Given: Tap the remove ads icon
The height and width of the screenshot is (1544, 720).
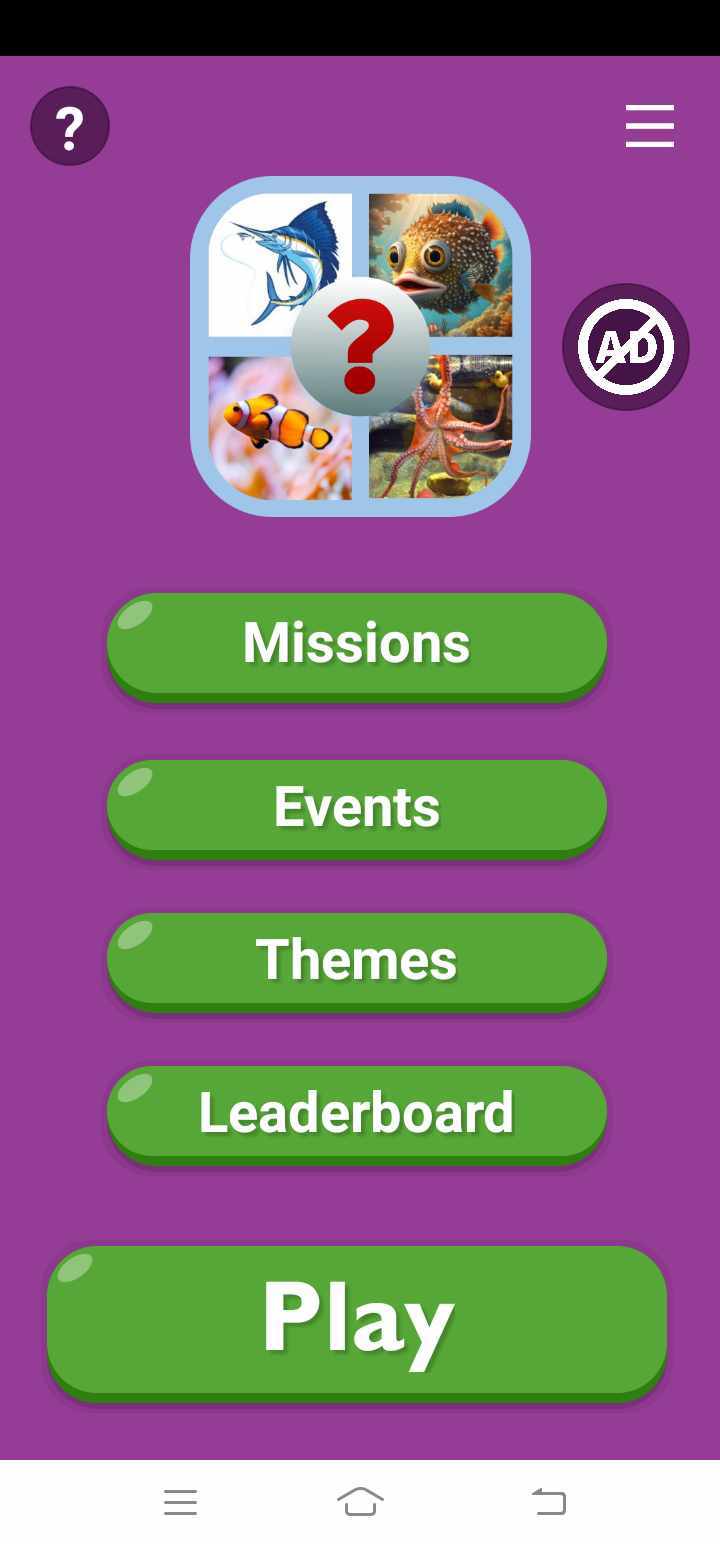Looking at the screenshot, I should pyautogui.click(x=626, y=346).
